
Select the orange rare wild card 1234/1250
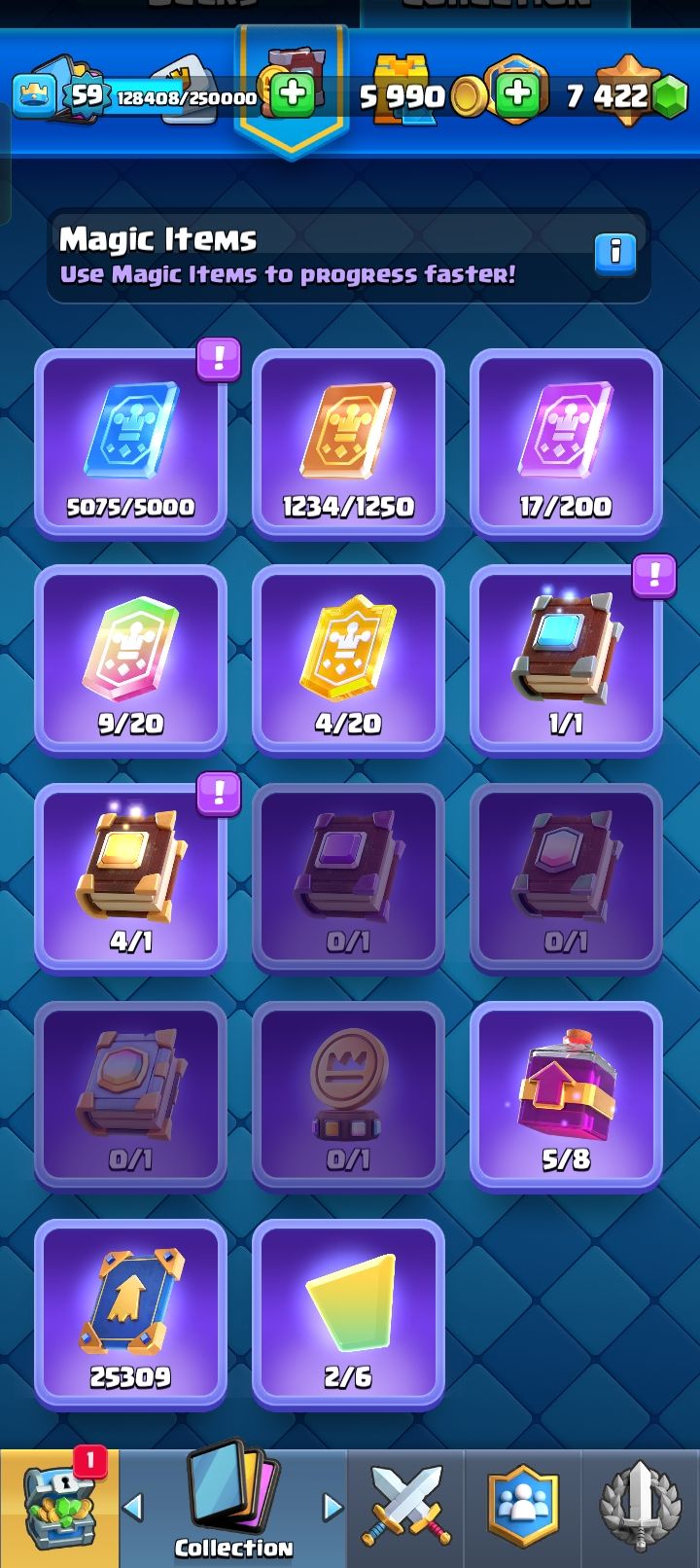(348, 443)
